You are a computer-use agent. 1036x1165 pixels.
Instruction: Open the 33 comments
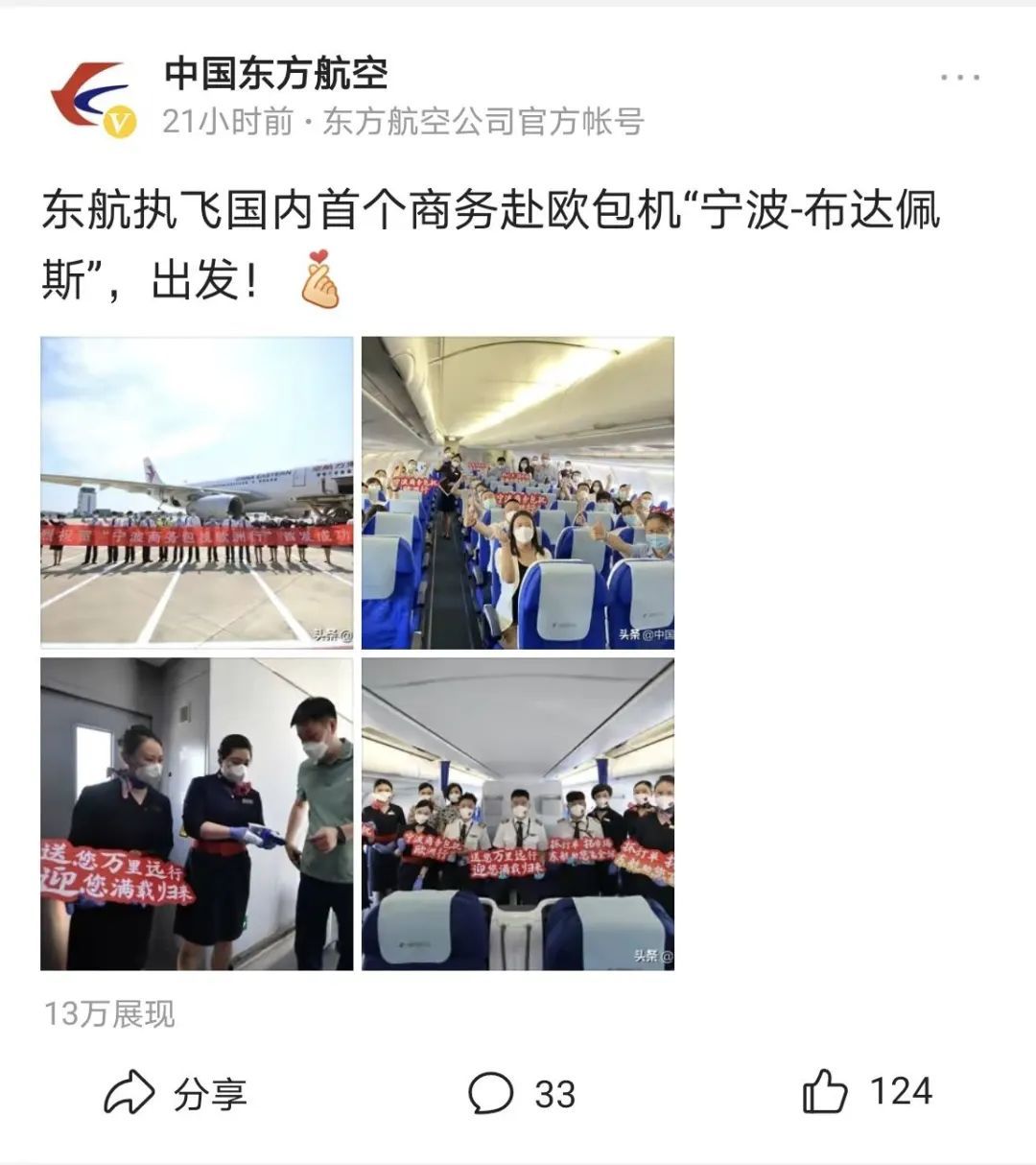pyautogui.click(x=522, y=1093)
